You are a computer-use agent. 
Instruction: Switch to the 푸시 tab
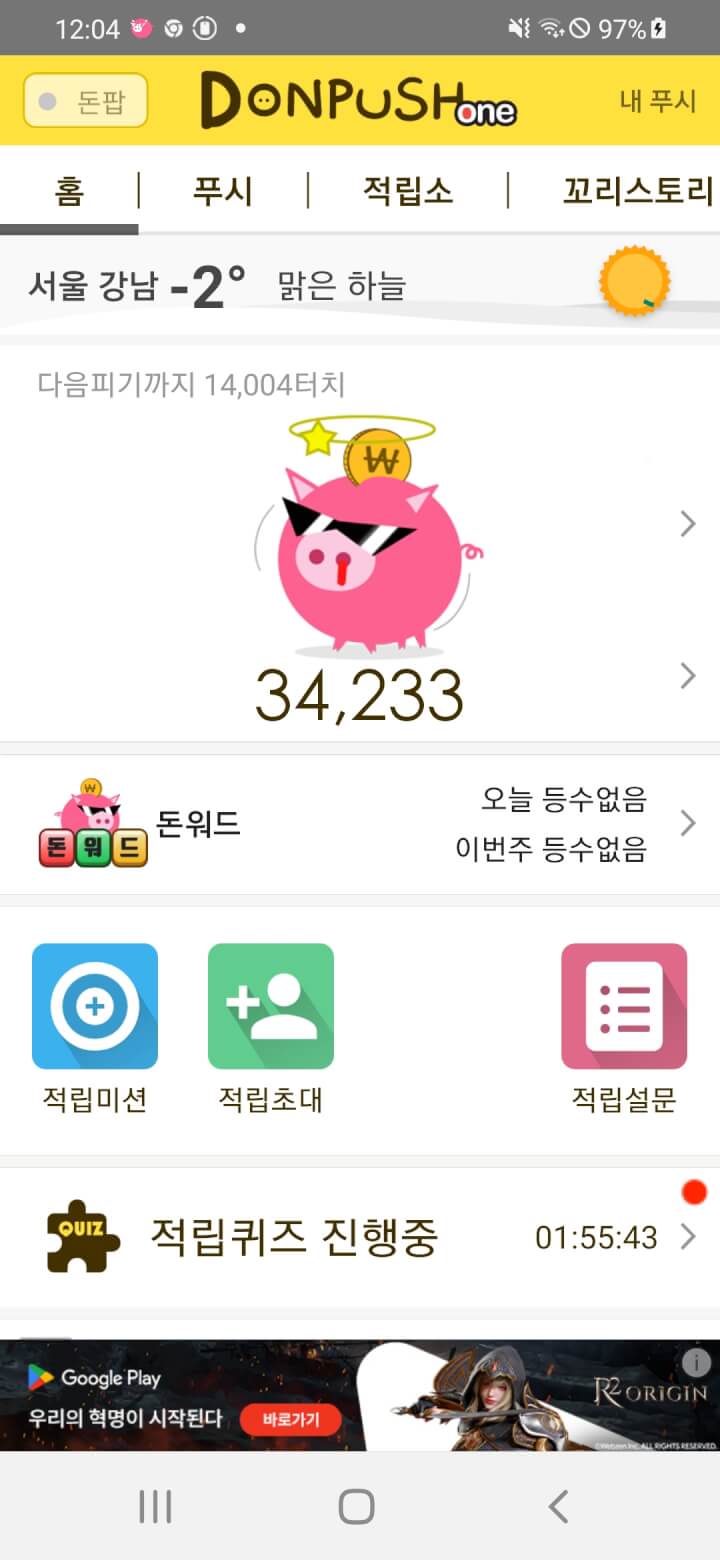[222, 190]
